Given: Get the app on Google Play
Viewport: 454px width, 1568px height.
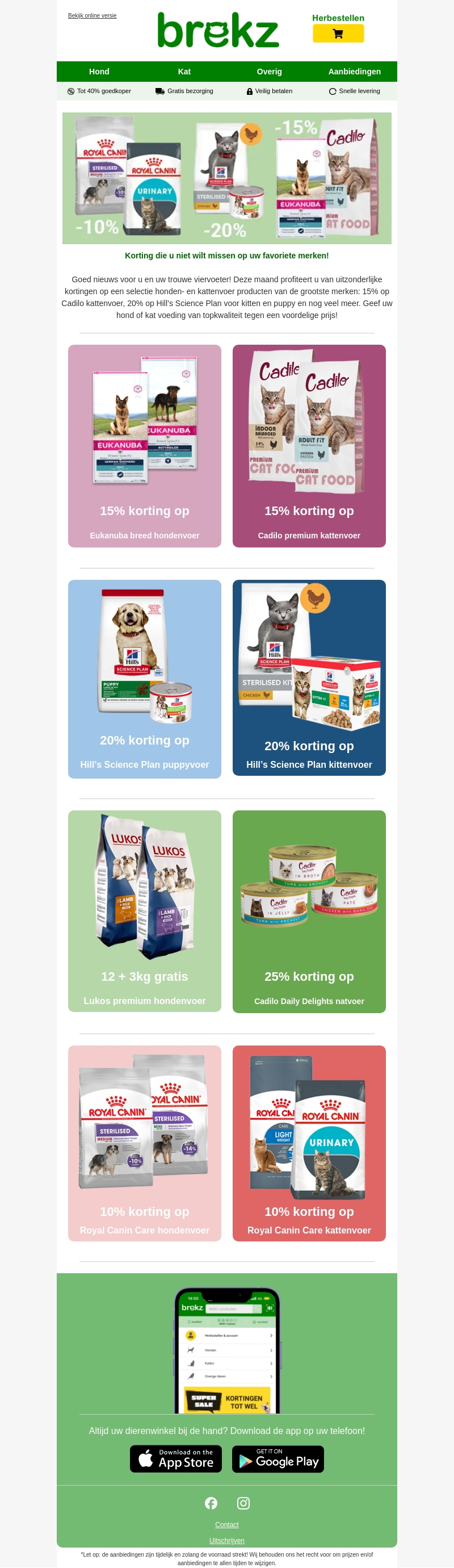Looking at the screenshot, I should (278, 1459).
